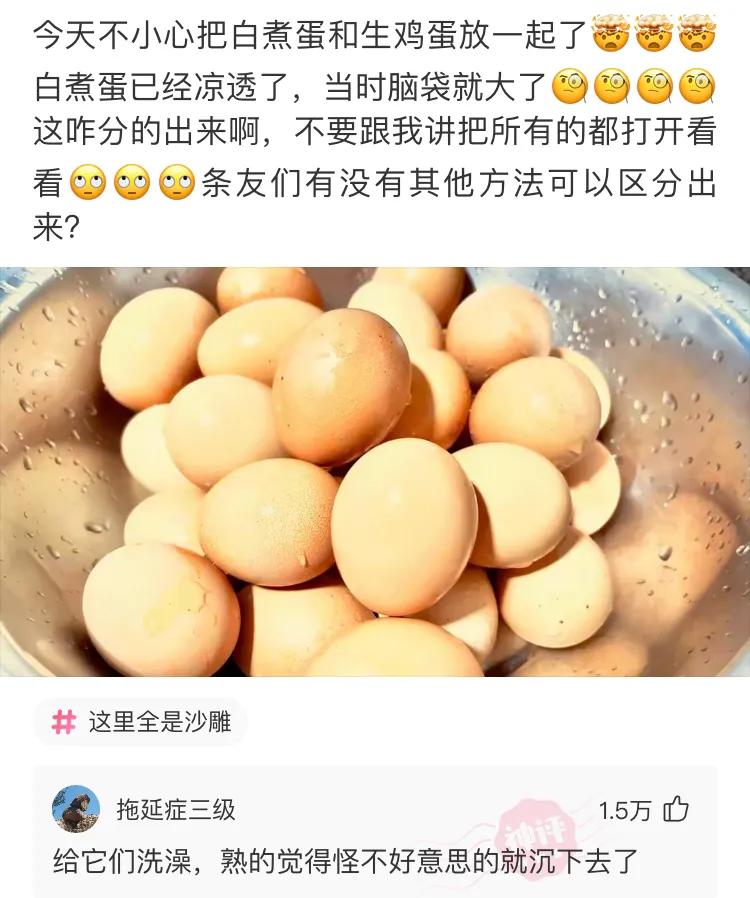Click the egg photo to view fullscreen
Image resolution: width=750 pixels, height=898 pixels.
[375, 470]
